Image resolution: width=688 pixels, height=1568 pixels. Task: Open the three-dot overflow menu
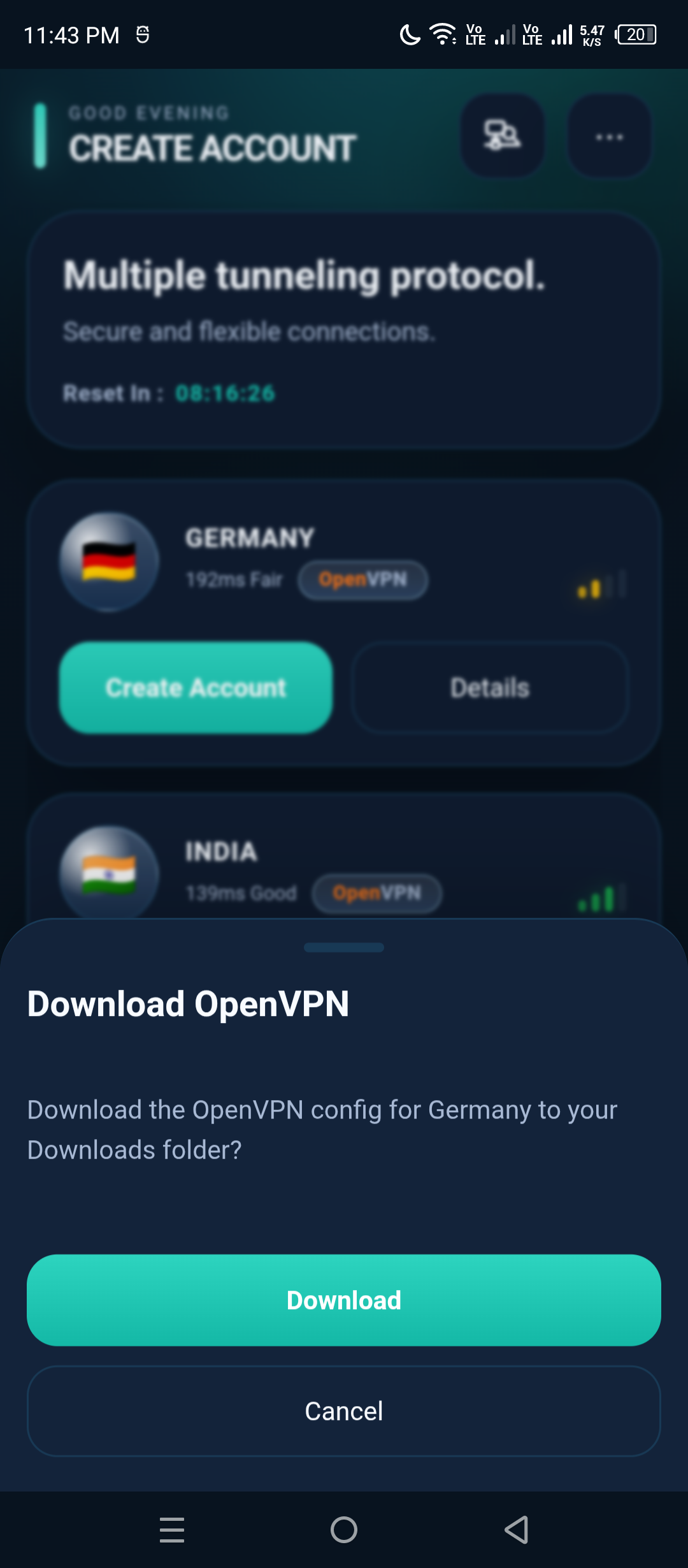pyautogui.click(x=608, y=136)
